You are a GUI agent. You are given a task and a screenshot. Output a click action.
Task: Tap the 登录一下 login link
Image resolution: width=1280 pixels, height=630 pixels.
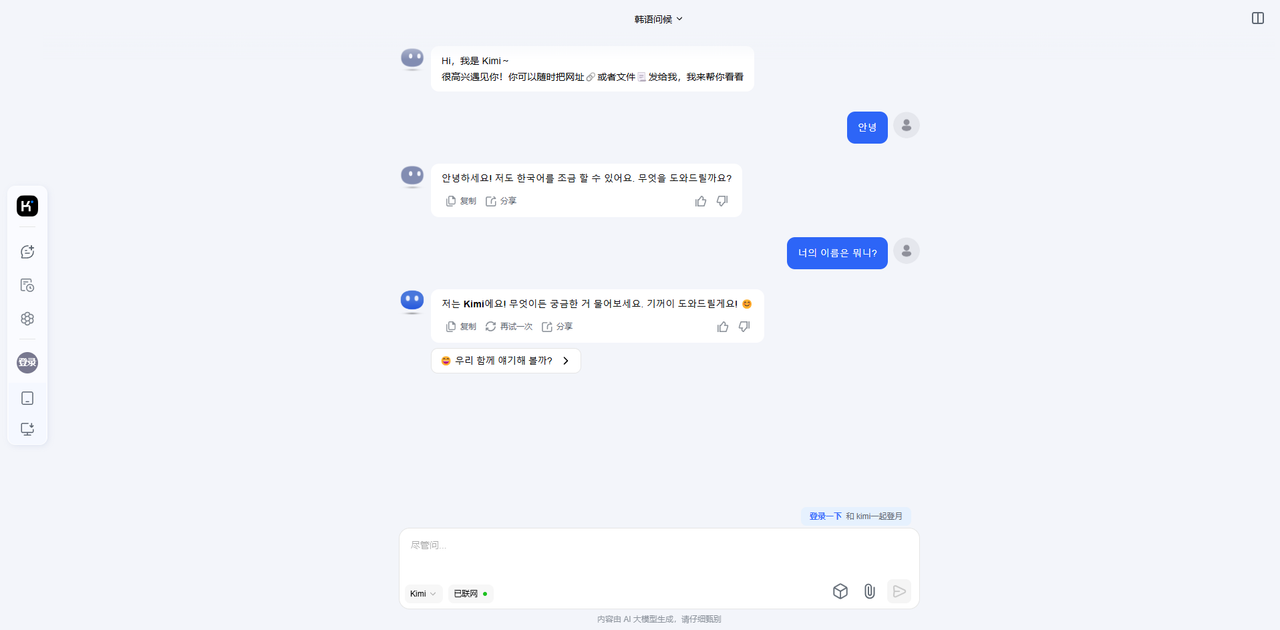point(825,516)
